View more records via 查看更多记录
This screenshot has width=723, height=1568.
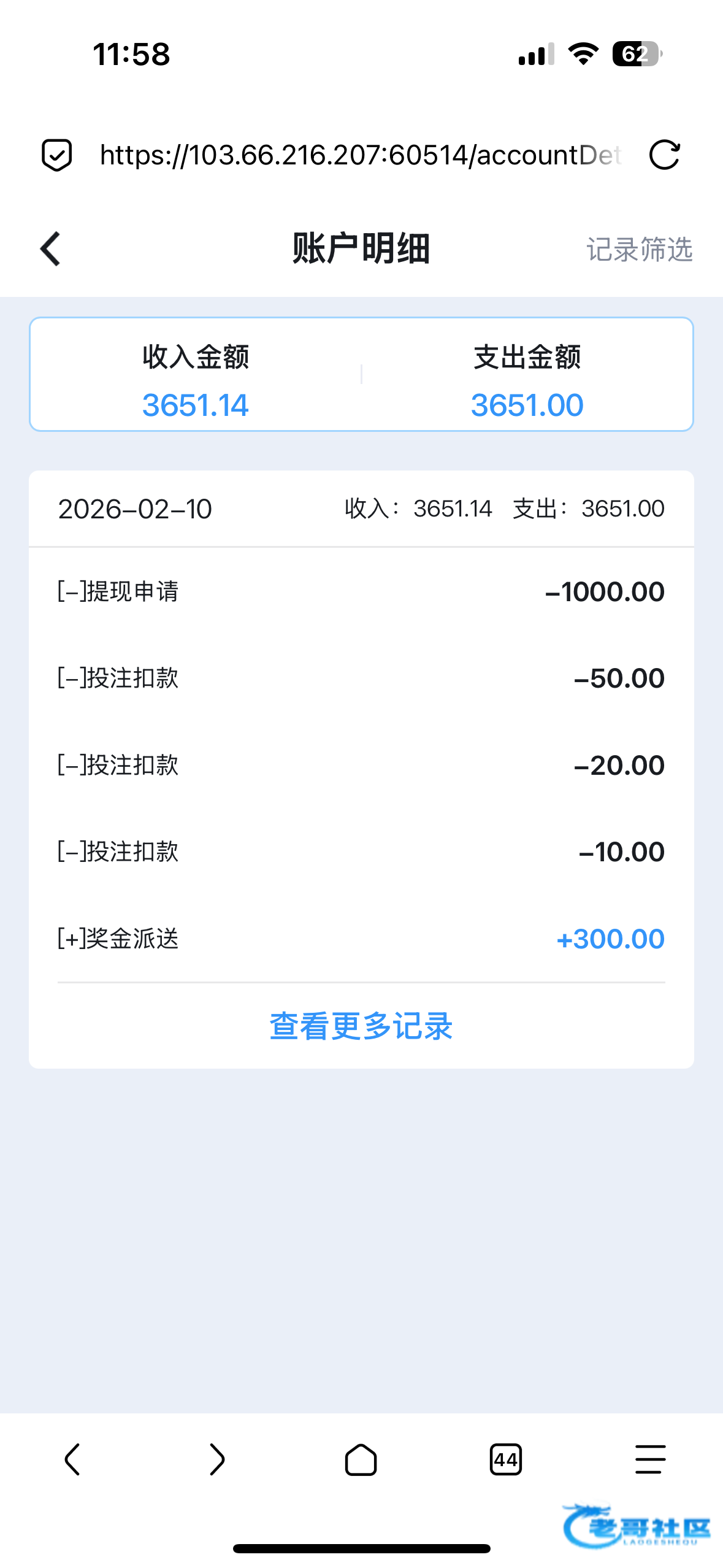point(361,1026)
